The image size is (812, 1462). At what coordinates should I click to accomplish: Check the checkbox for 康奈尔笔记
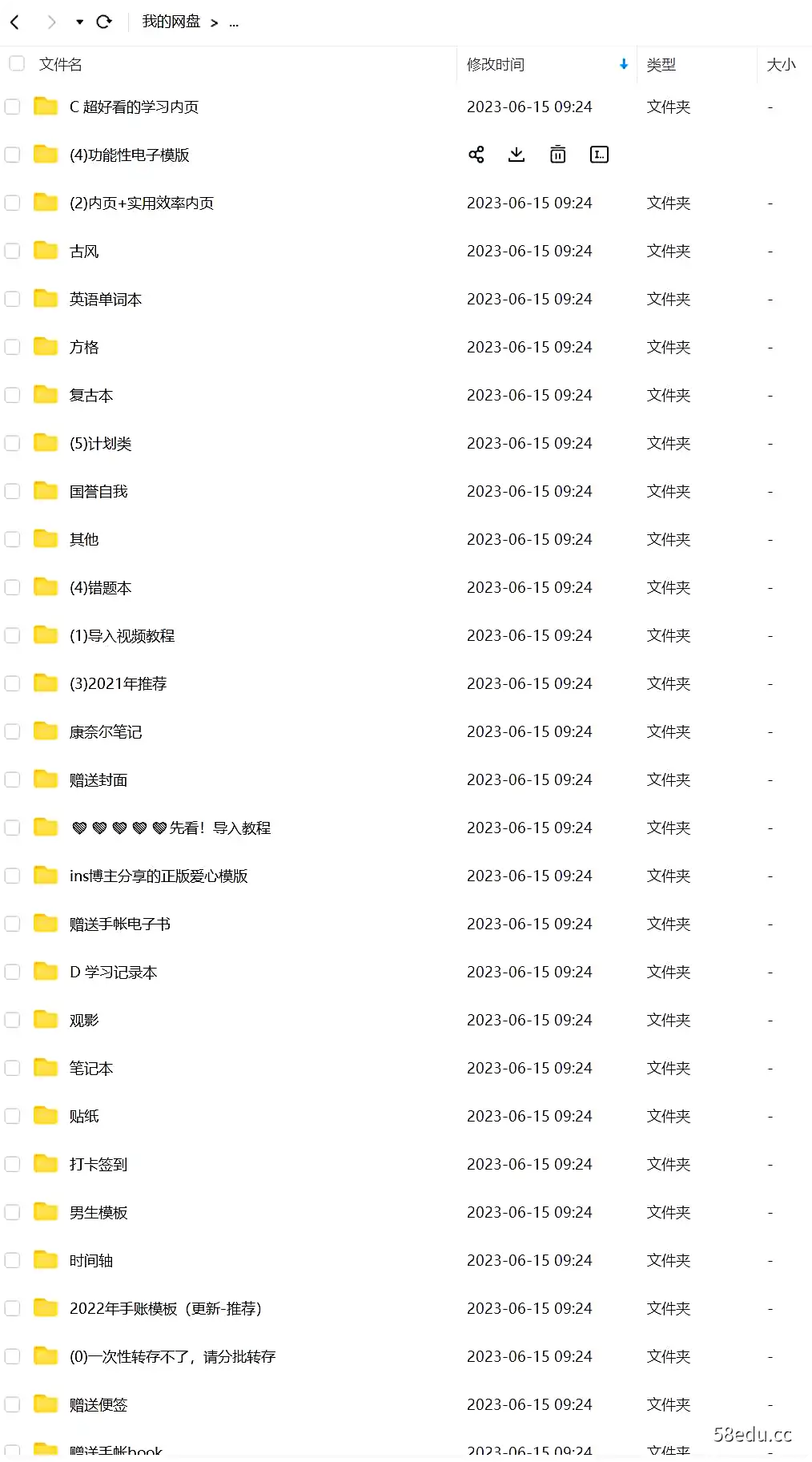(12, 731)
